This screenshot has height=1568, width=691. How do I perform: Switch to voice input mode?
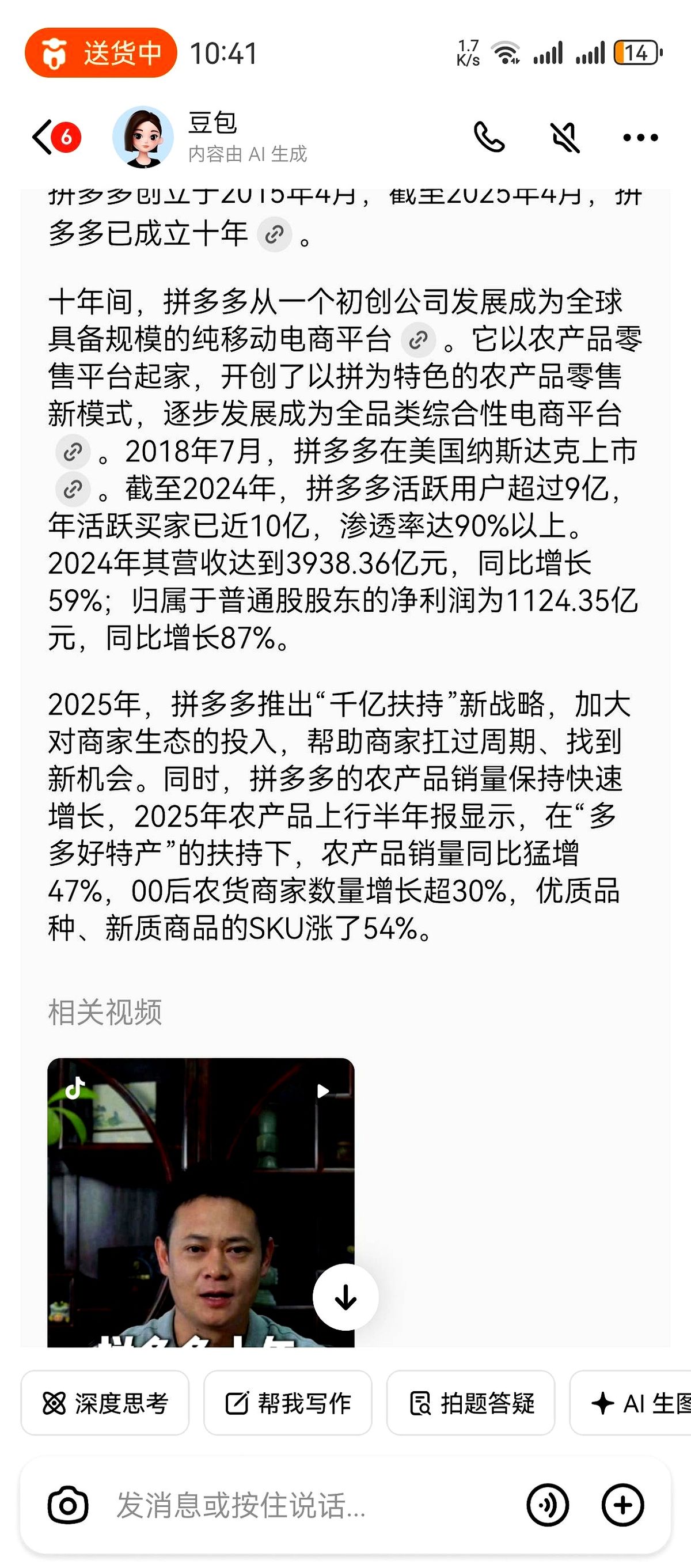pos(548,1505)
